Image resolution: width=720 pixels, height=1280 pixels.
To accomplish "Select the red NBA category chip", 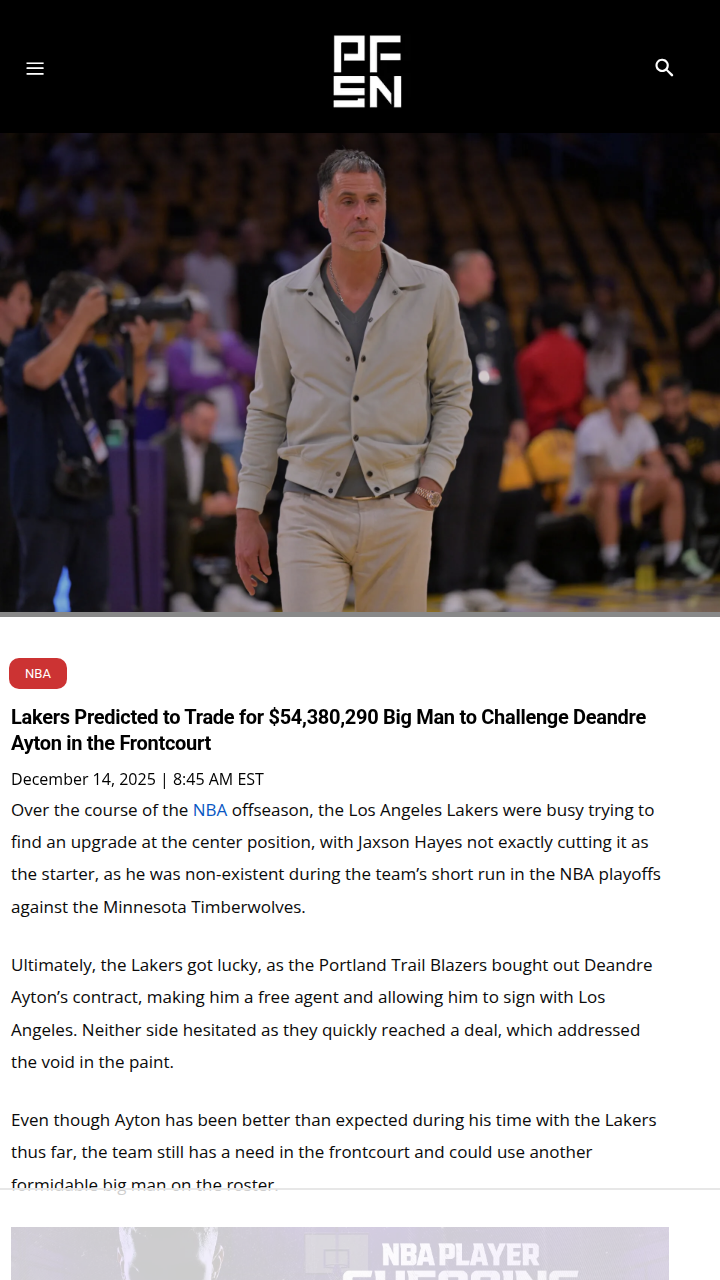I will pyautogui.click(x=38, y=673).
